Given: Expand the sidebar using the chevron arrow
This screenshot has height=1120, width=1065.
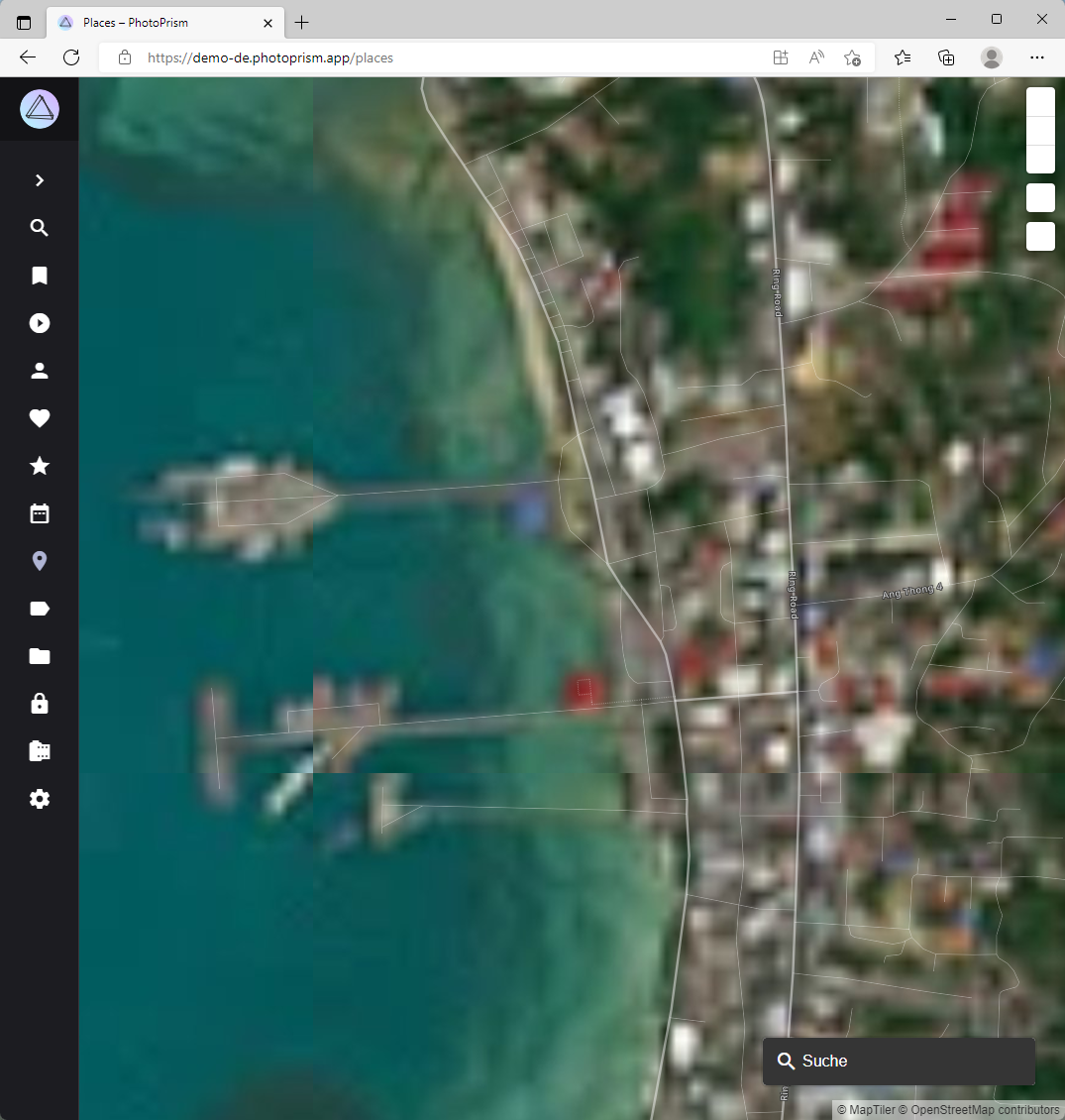Looking at the screenshot, I should [39, 179].
